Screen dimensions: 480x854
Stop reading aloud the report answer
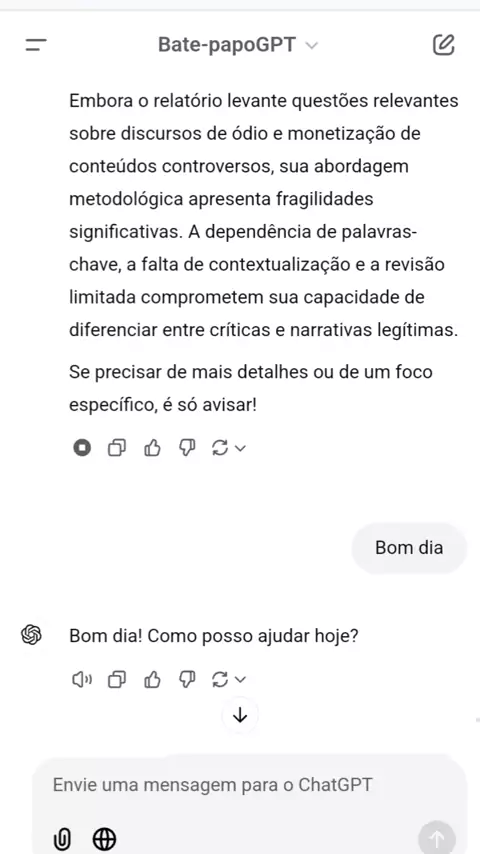point(82,448)
